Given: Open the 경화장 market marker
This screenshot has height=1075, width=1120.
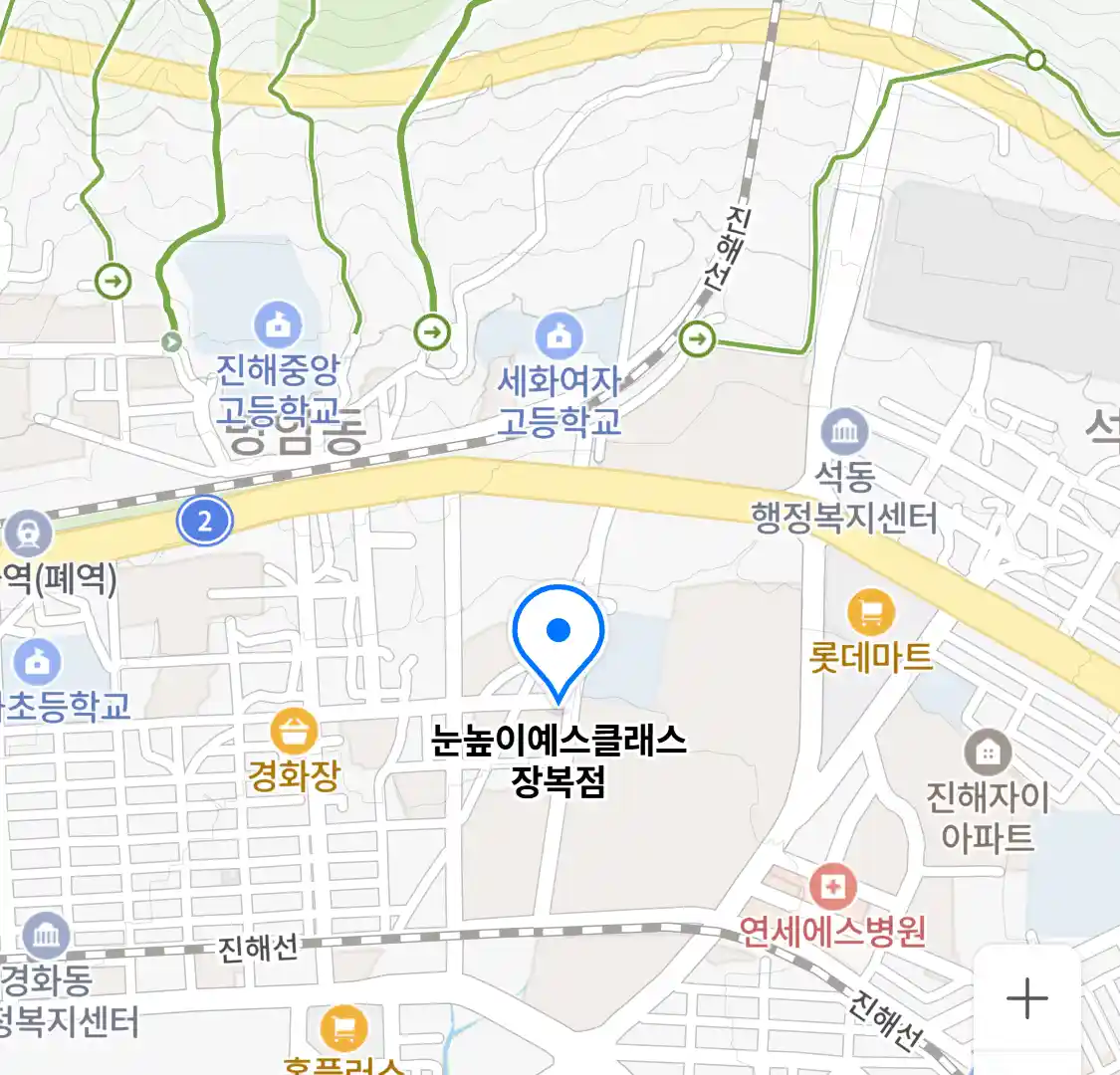Looking at the screenshot, I should coord(294,732).
